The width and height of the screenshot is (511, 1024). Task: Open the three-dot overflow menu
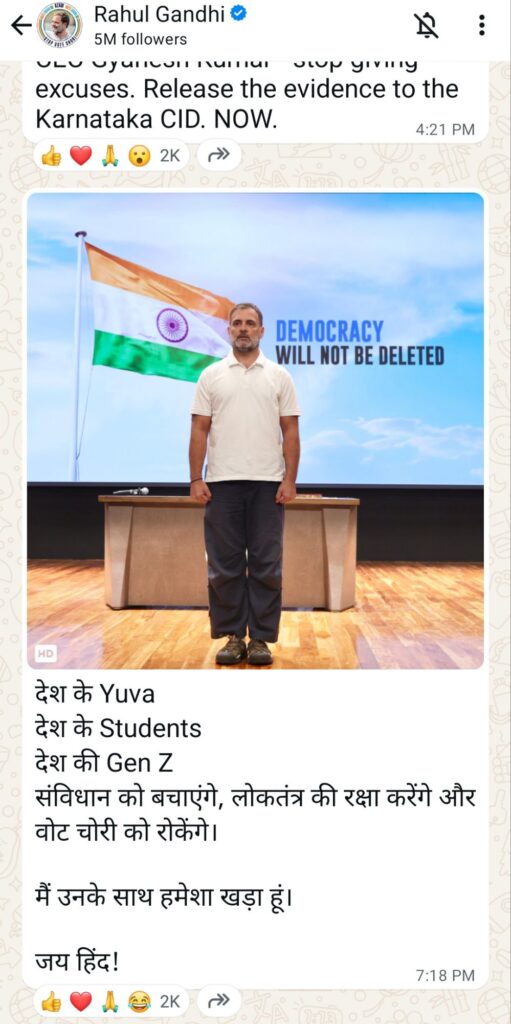point(482,25)
